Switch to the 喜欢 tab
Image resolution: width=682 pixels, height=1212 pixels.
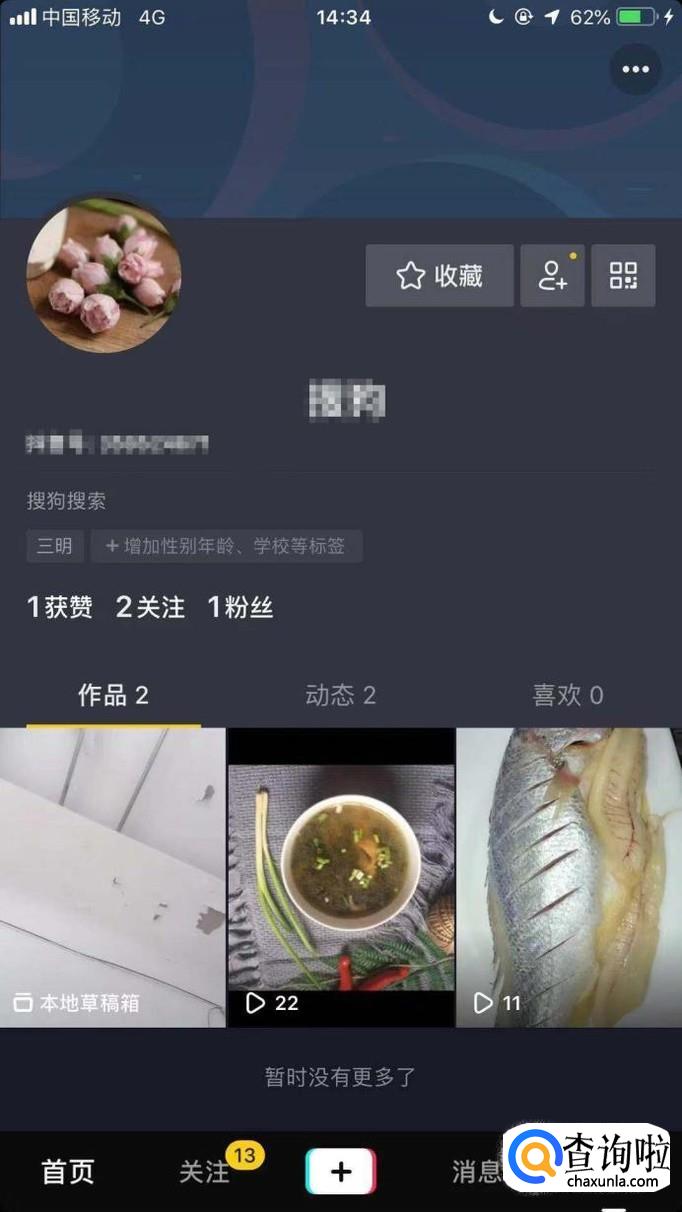(568, 695)
